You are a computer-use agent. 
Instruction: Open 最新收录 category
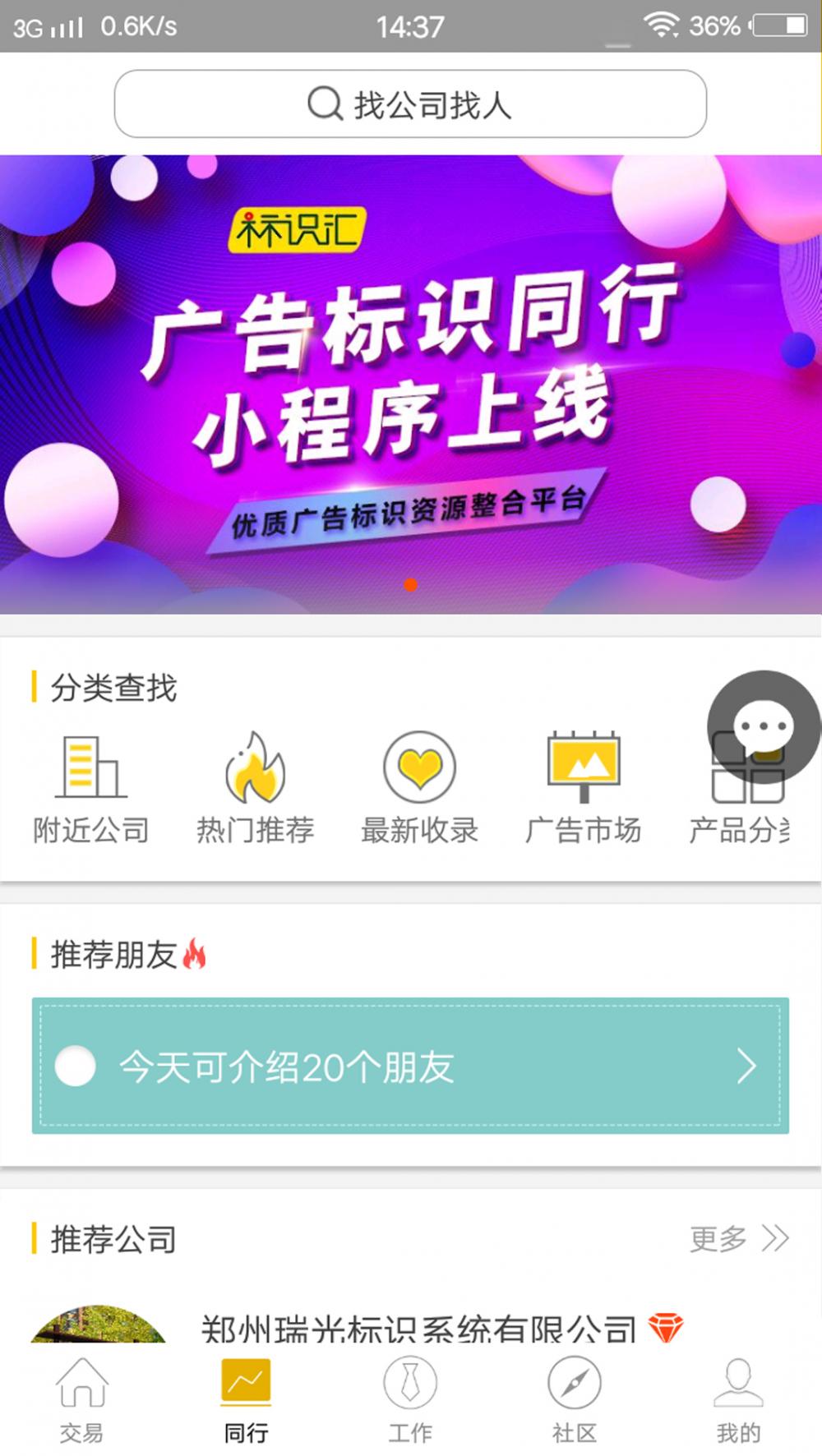tap(420, 789)
